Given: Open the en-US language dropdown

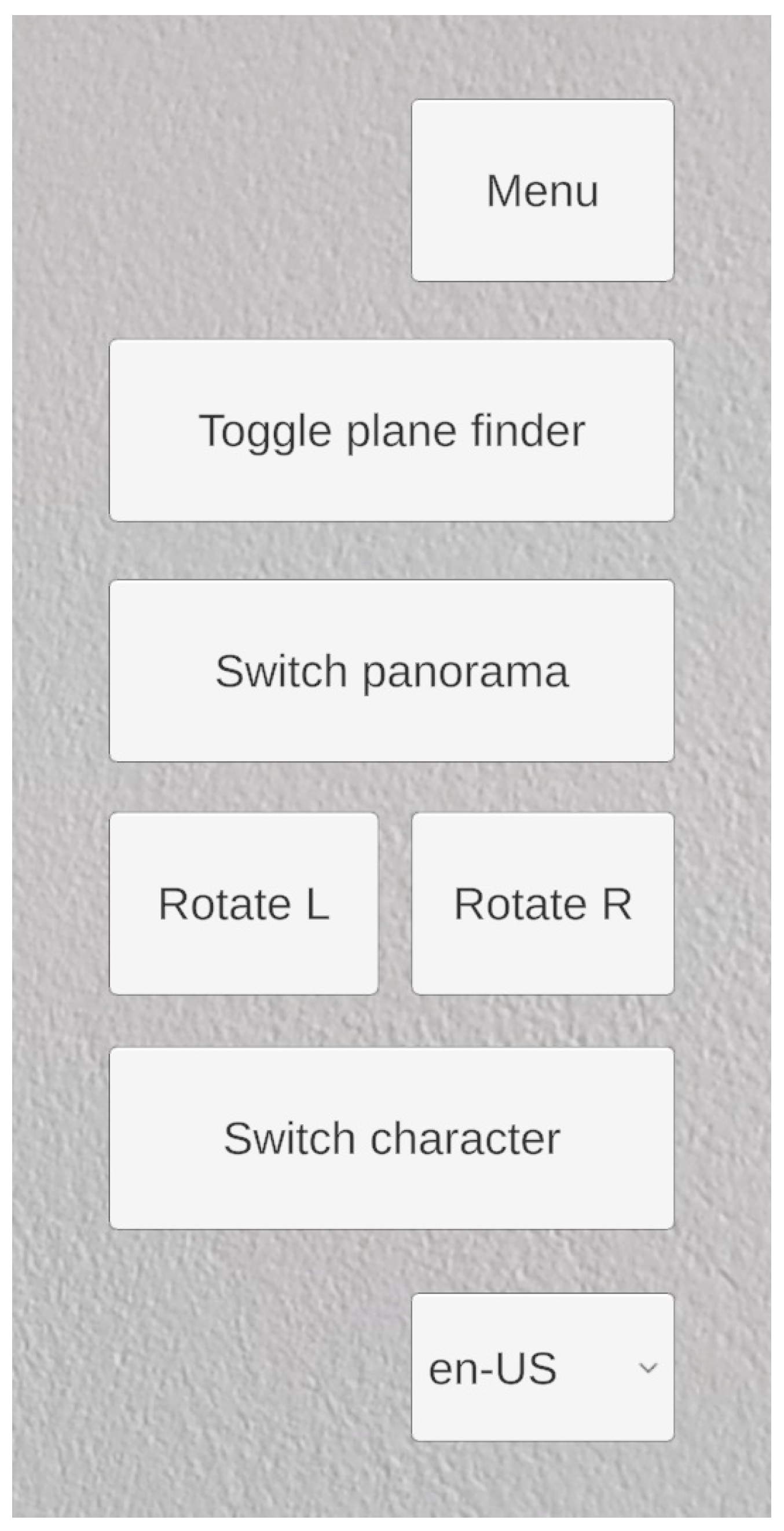Looking at the screenshot, I should [543, 1367].
